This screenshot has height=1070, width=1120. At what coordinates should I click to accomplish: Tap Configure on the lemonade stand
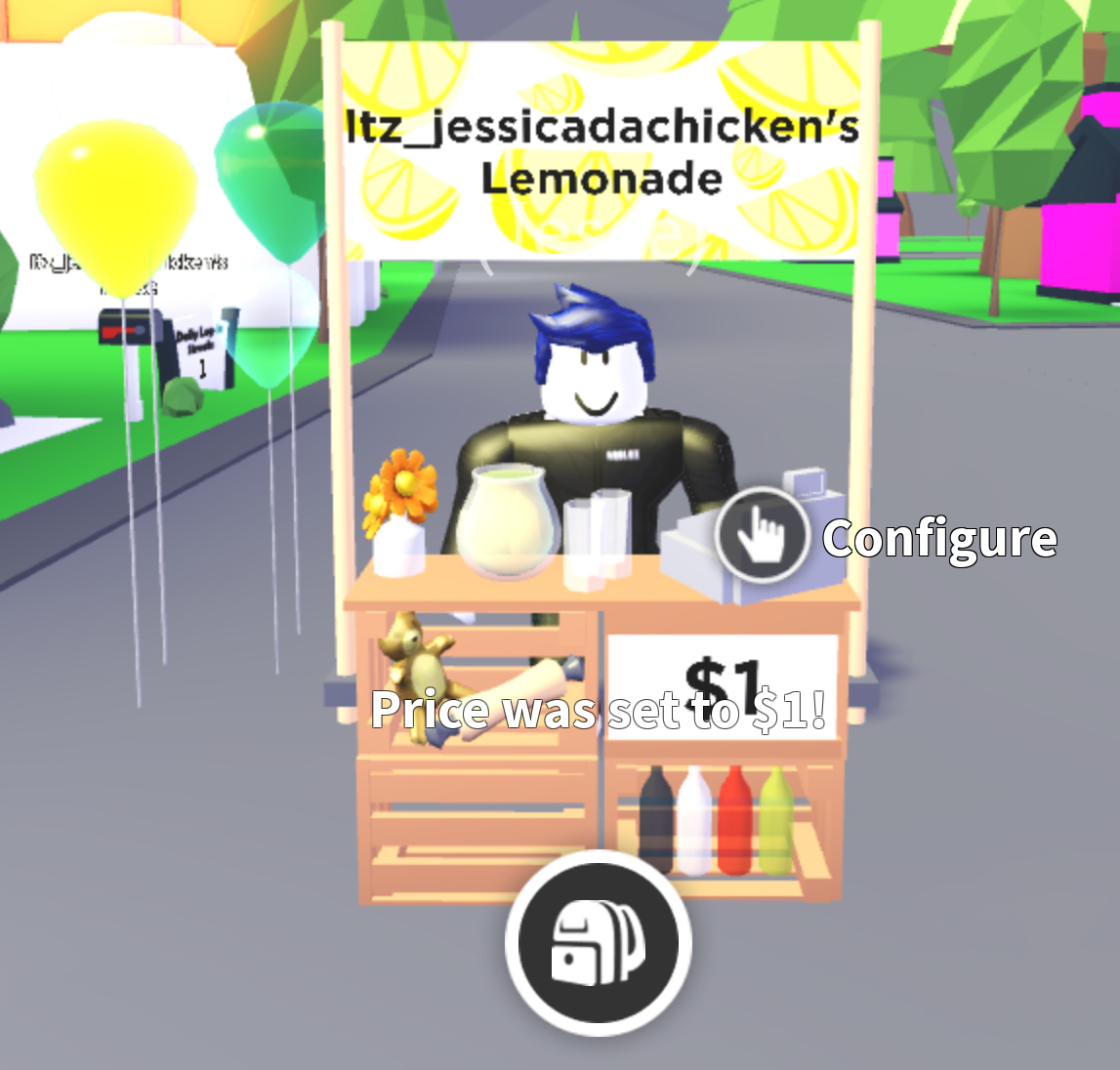tap(763, 537)
